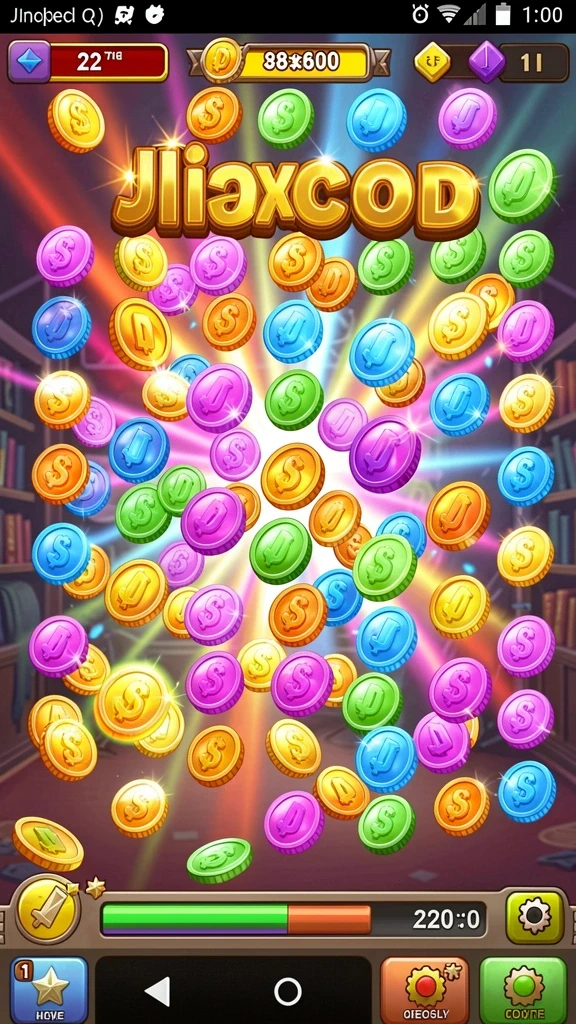Tap the green gear button

click(523, 990)
